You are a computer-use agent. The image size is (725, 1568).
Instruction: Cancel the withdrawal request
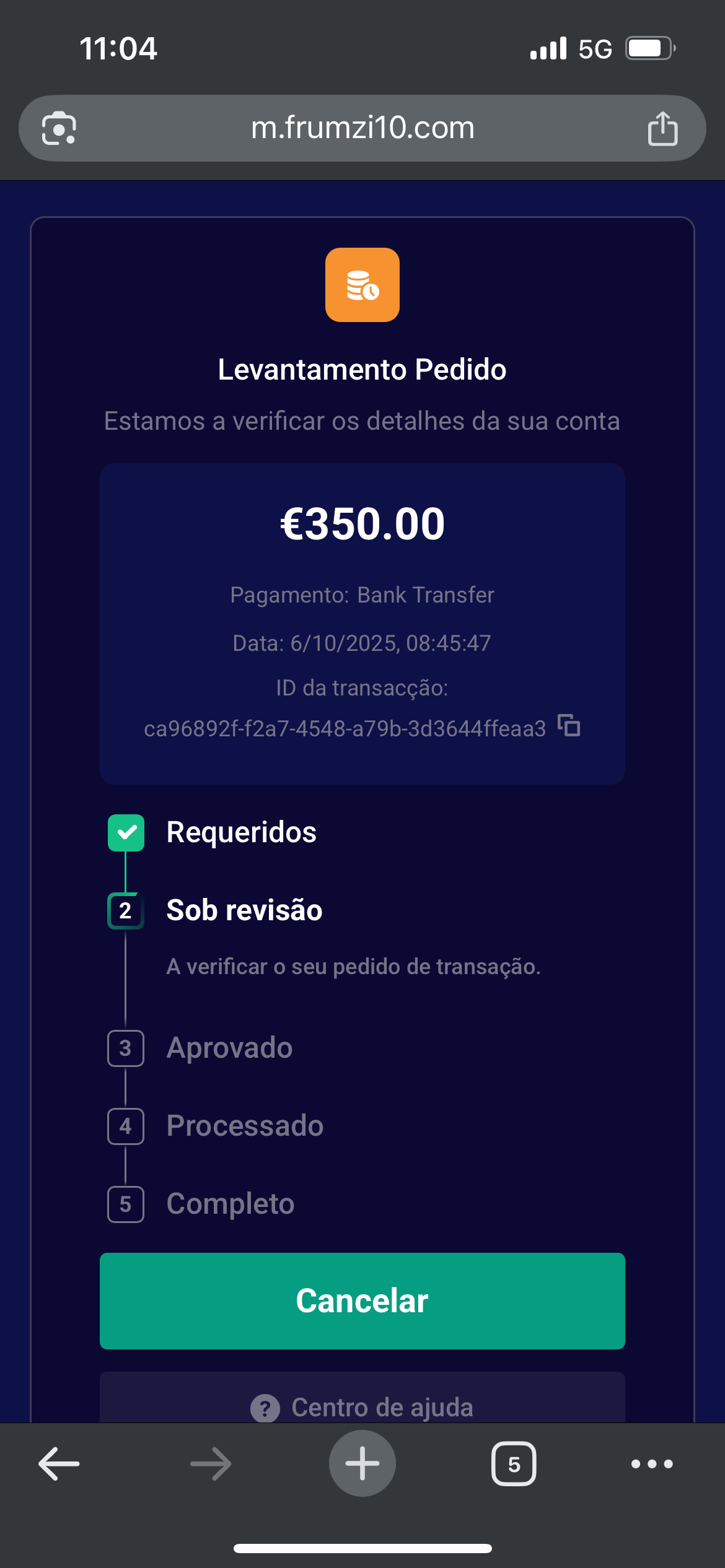(362, 1300)
